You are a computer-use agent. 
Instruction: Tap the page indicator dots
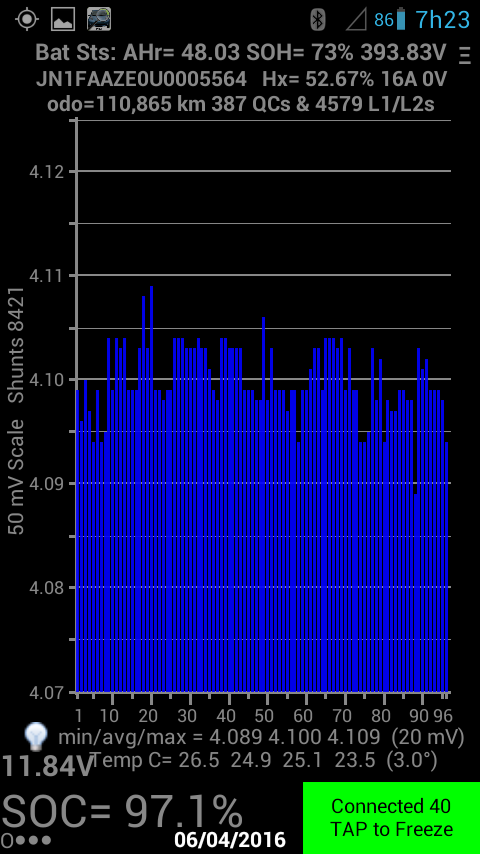click(x=27, y=840)
